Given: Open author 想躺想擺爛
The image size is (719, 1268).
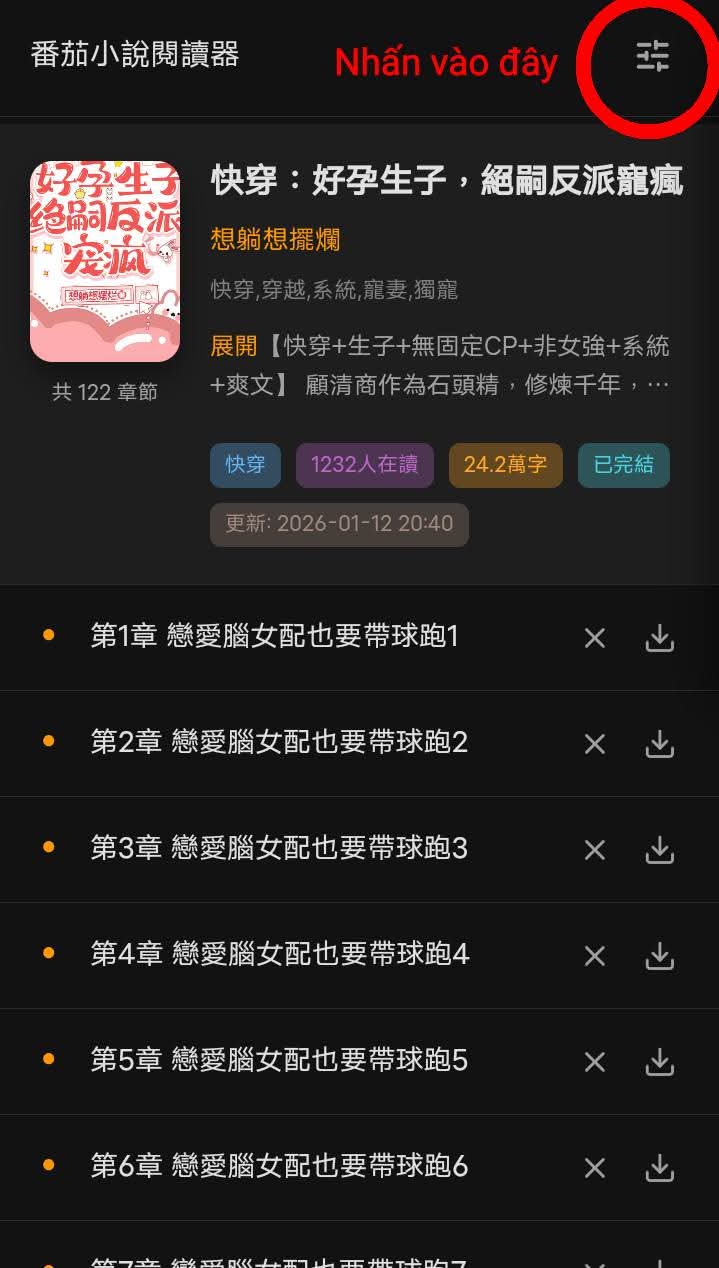Looking at the screenshot, I should pyautogui.click(x=275, y=240).
